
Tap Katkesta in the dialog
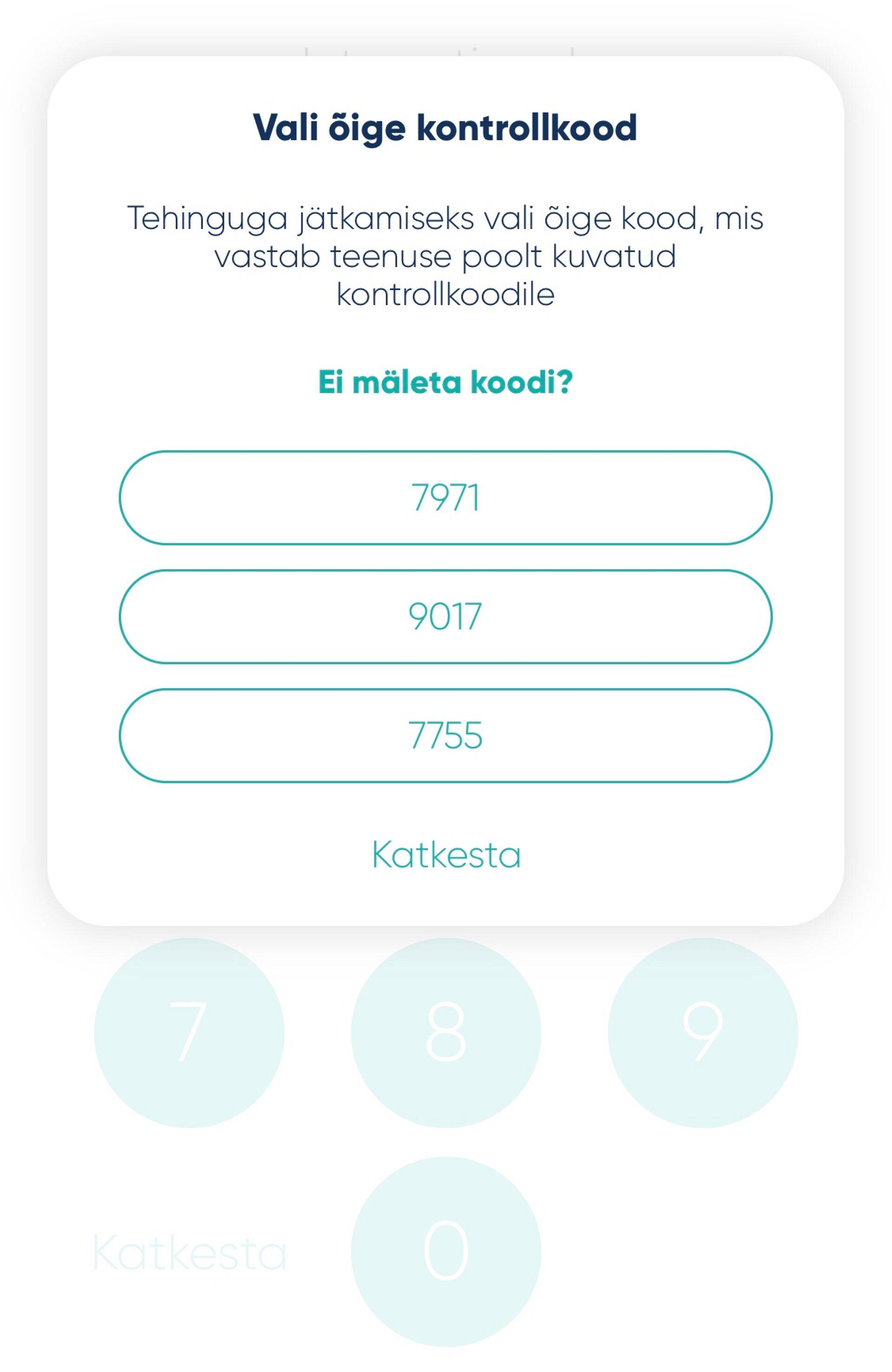click(446, 854)
